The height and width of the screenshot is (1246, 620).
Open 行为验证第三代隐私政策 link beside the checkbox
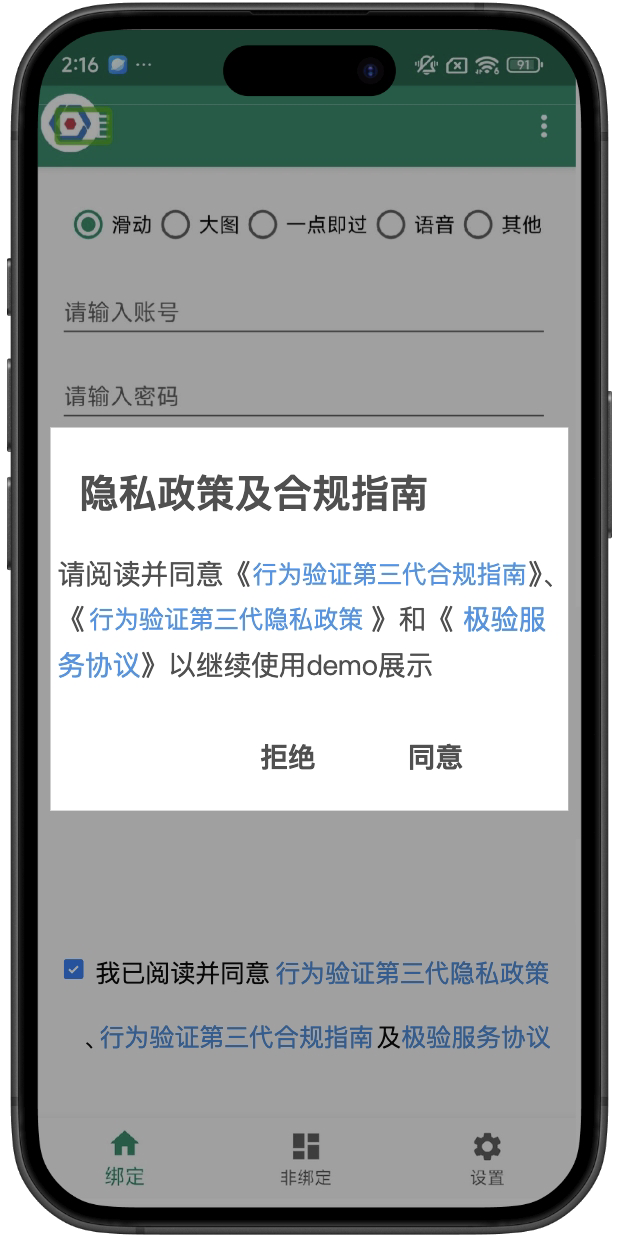(x=412, y=973)
